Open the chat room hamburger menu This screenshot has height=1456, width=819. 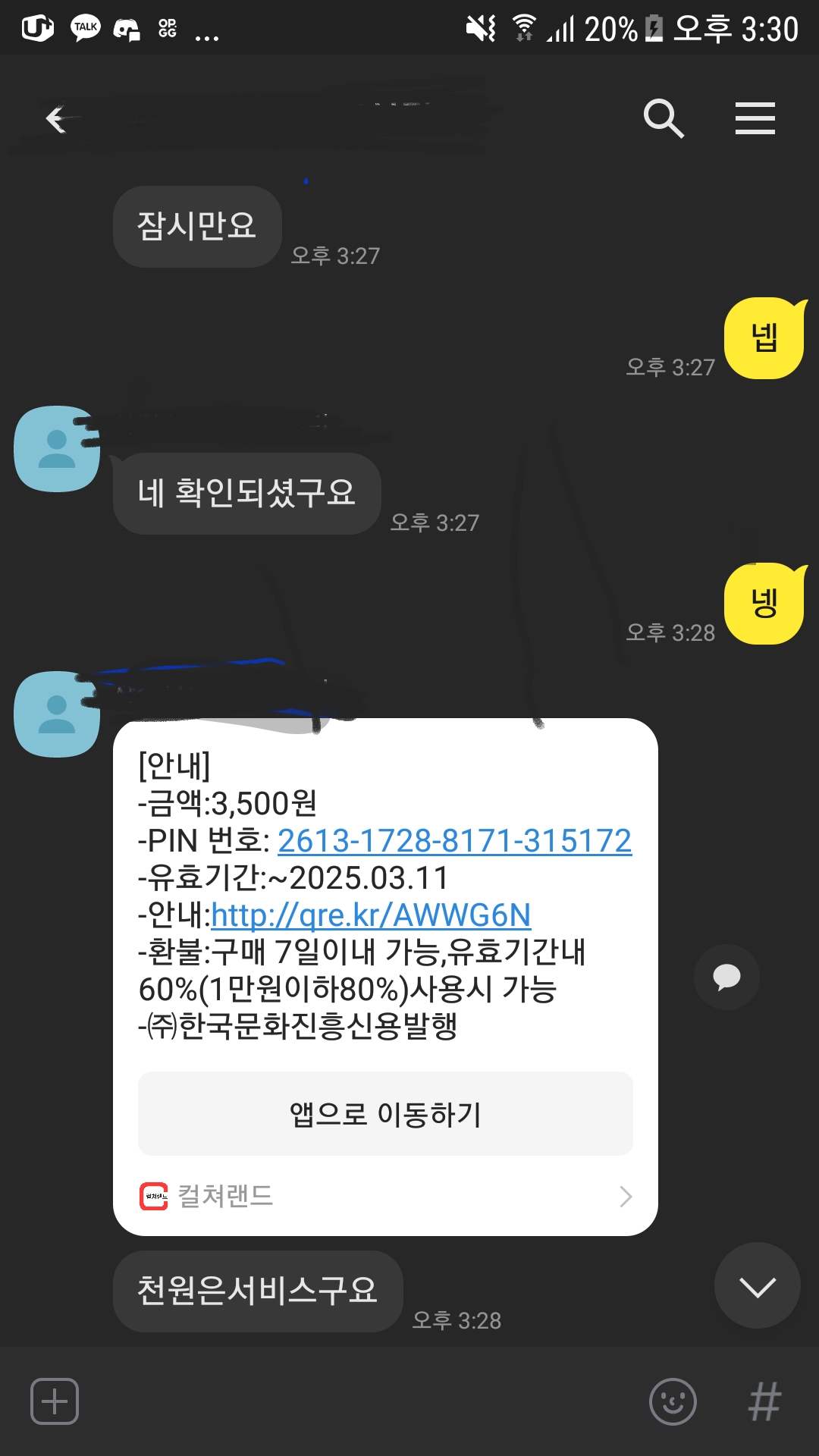click(x=755, y=118)
